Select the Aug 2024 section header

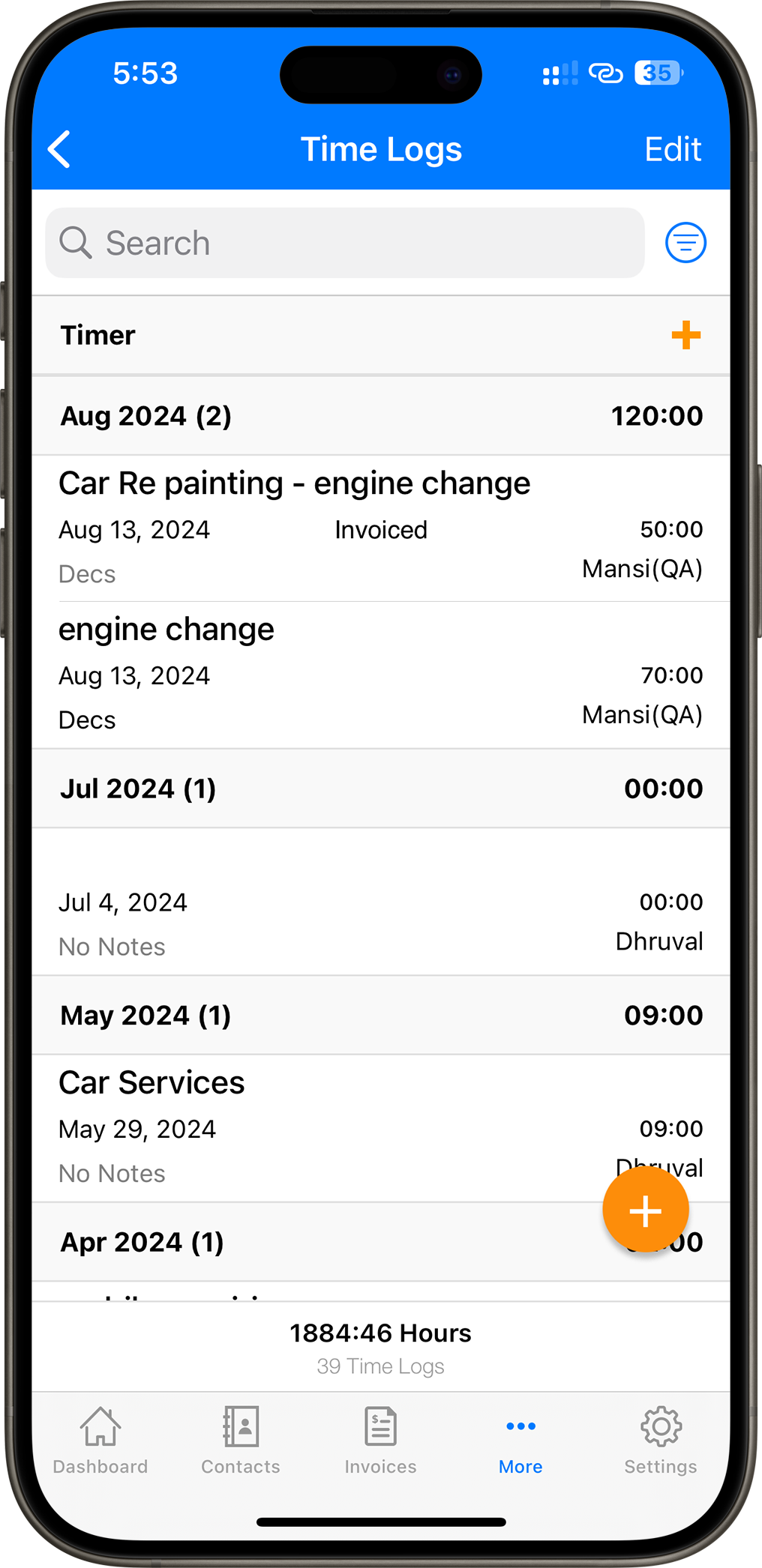point(381,415)
